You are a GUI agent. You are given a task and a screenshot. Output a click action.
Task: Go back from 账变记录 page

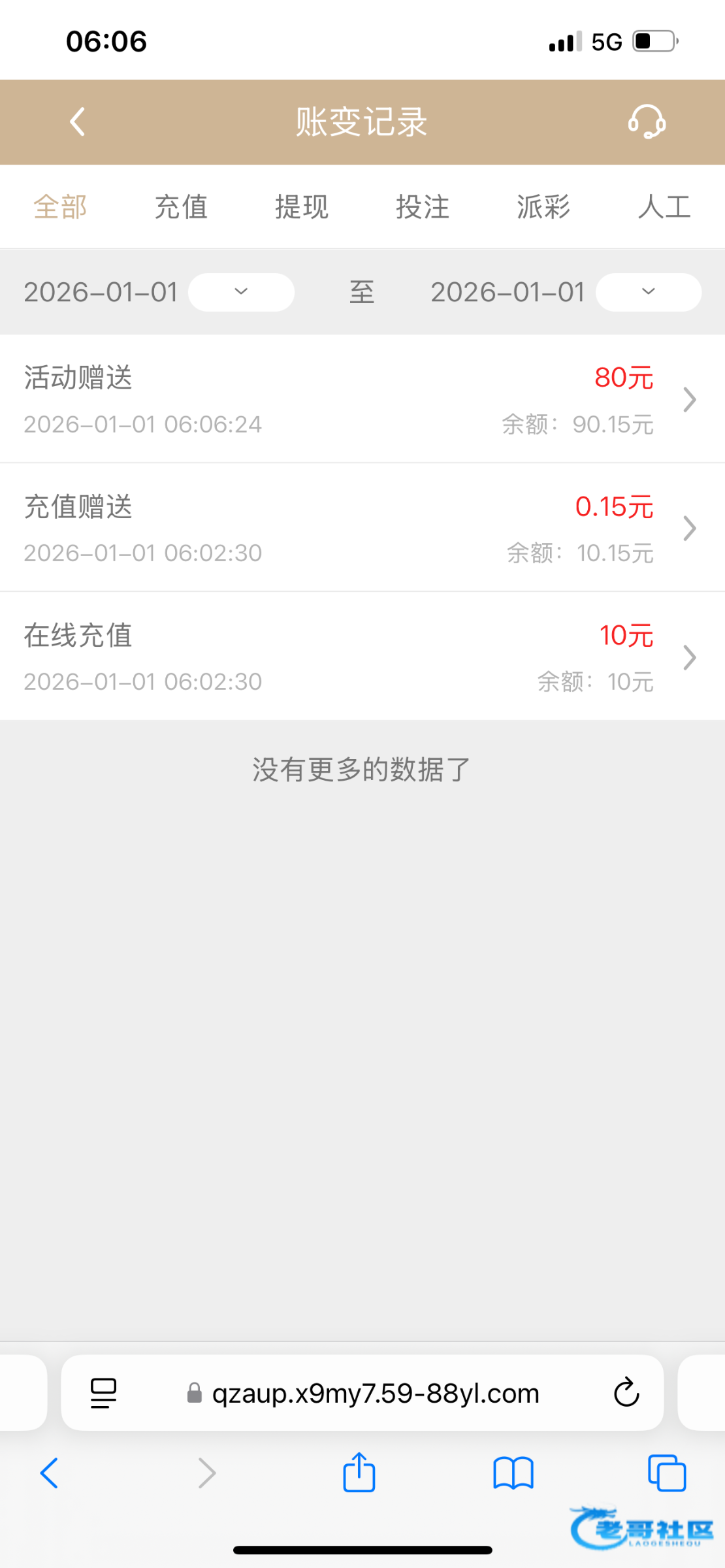[78, 122]
